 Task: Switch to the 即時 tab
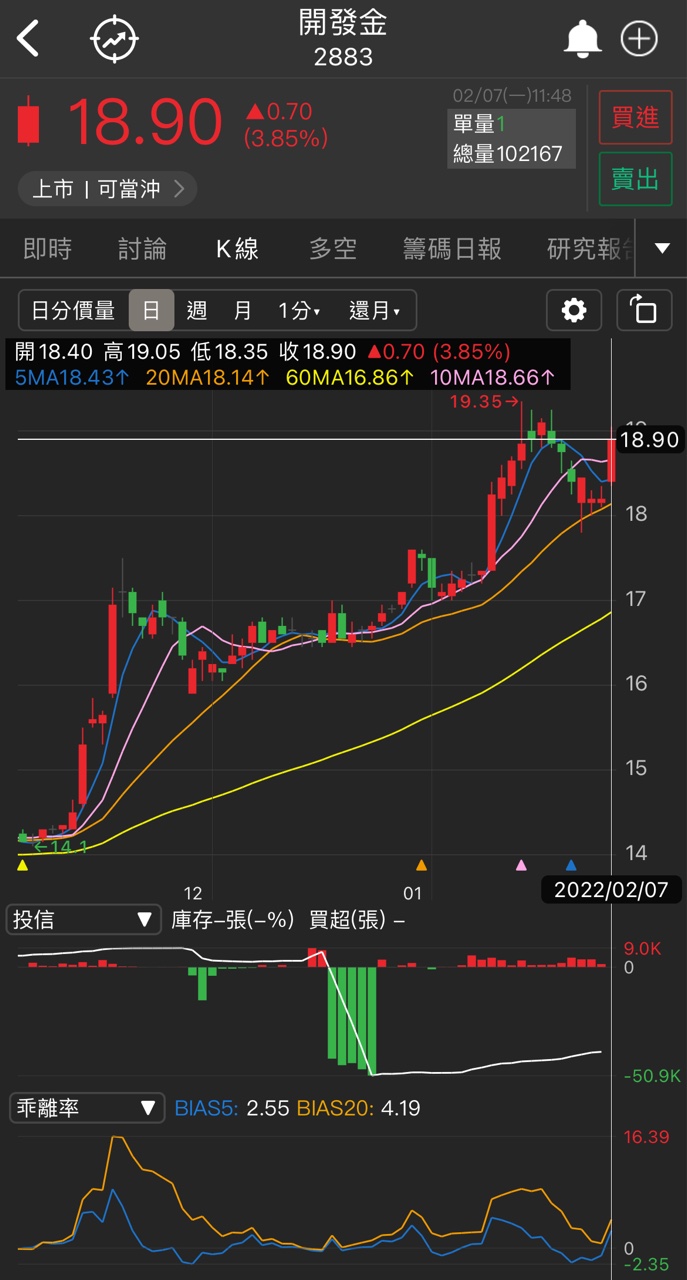[47, 249]
